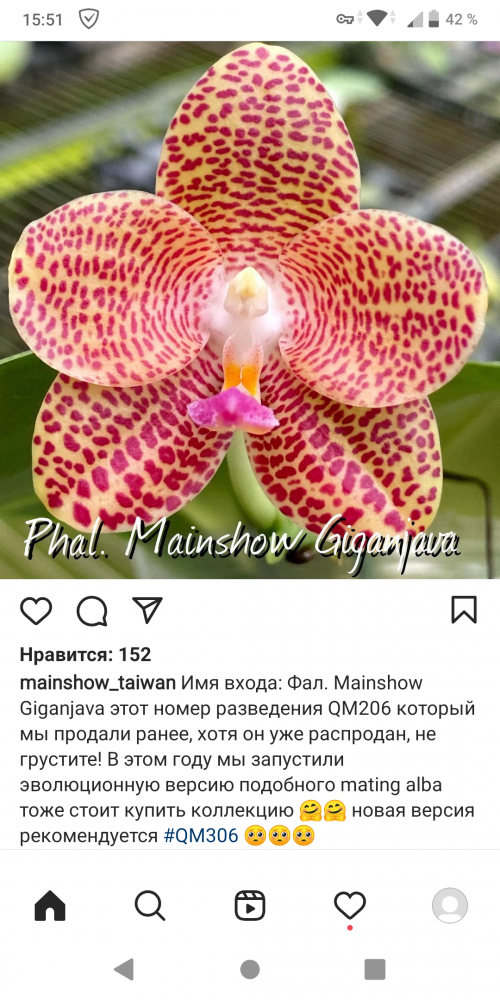The width and height of the screenshot is (500, 1000).
Task: Open the Activity heart tab
Action: [350, 906]
